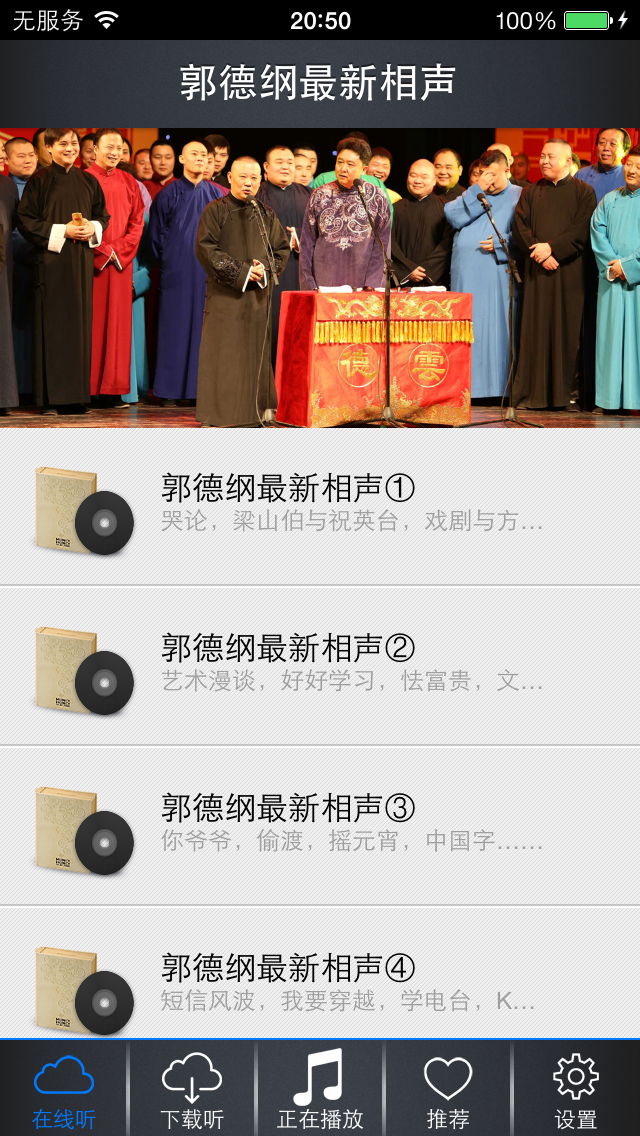
Task: Open 郭德纲最新相声① album
Action: (x=320, y=506)
